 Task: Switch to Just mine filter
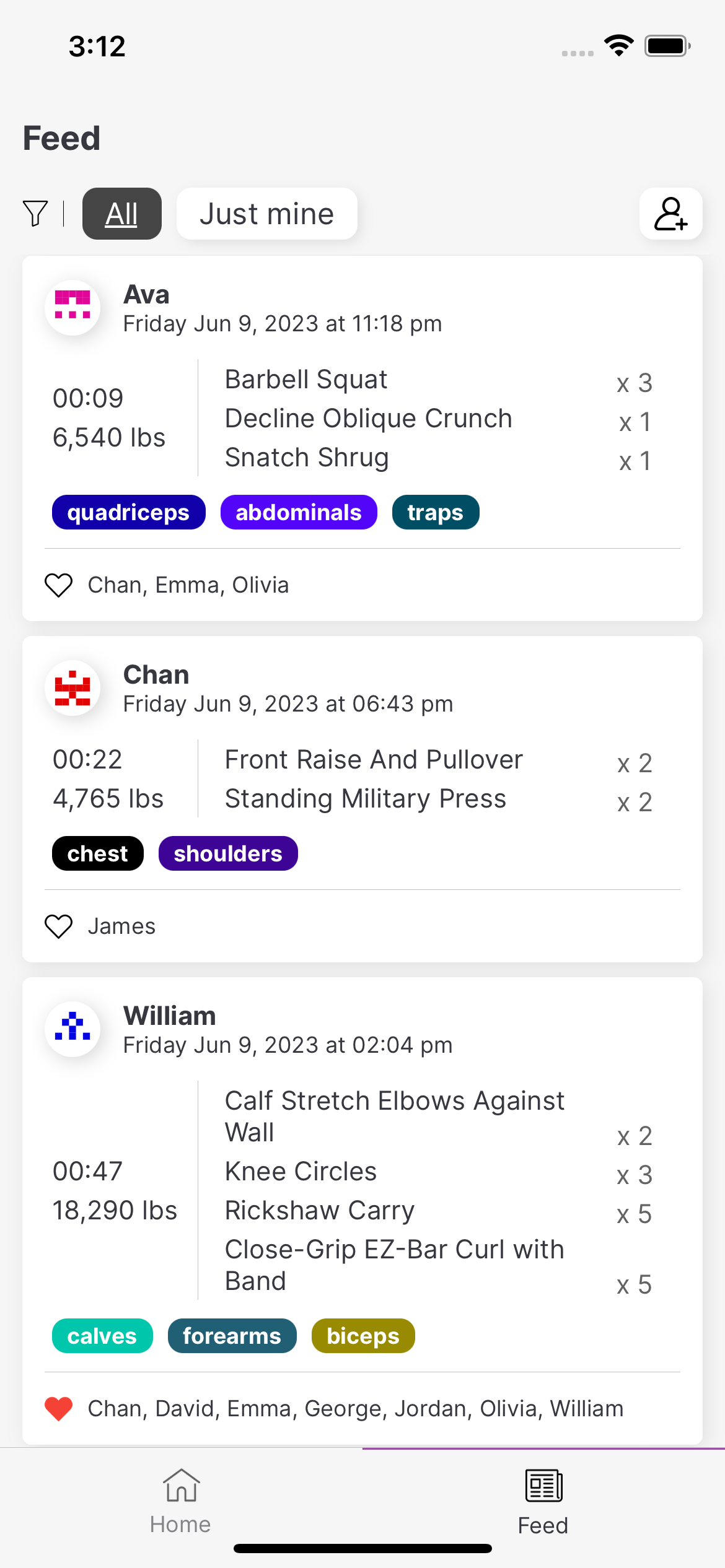(x=266, y=214)
